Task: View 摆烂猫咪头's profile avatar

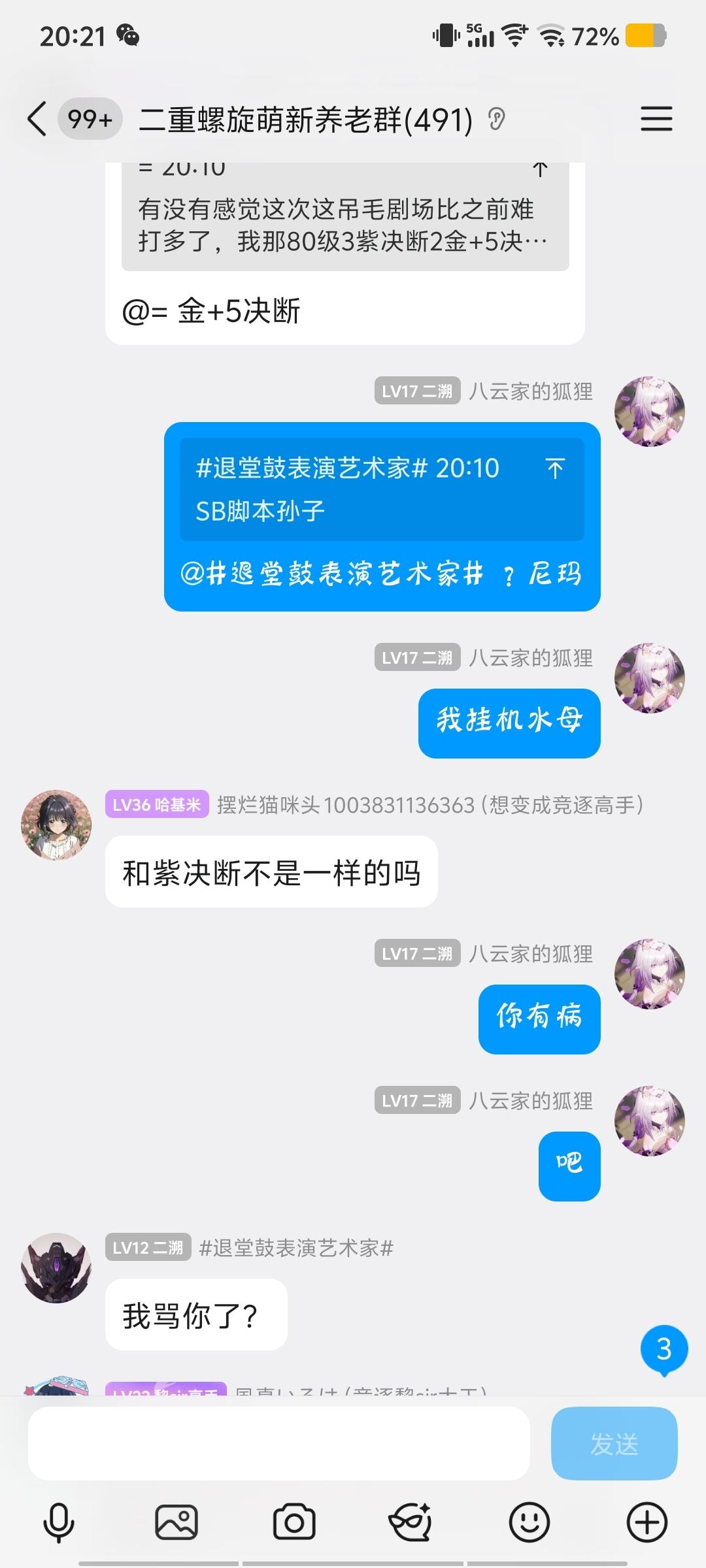Action: pos(56,825)
